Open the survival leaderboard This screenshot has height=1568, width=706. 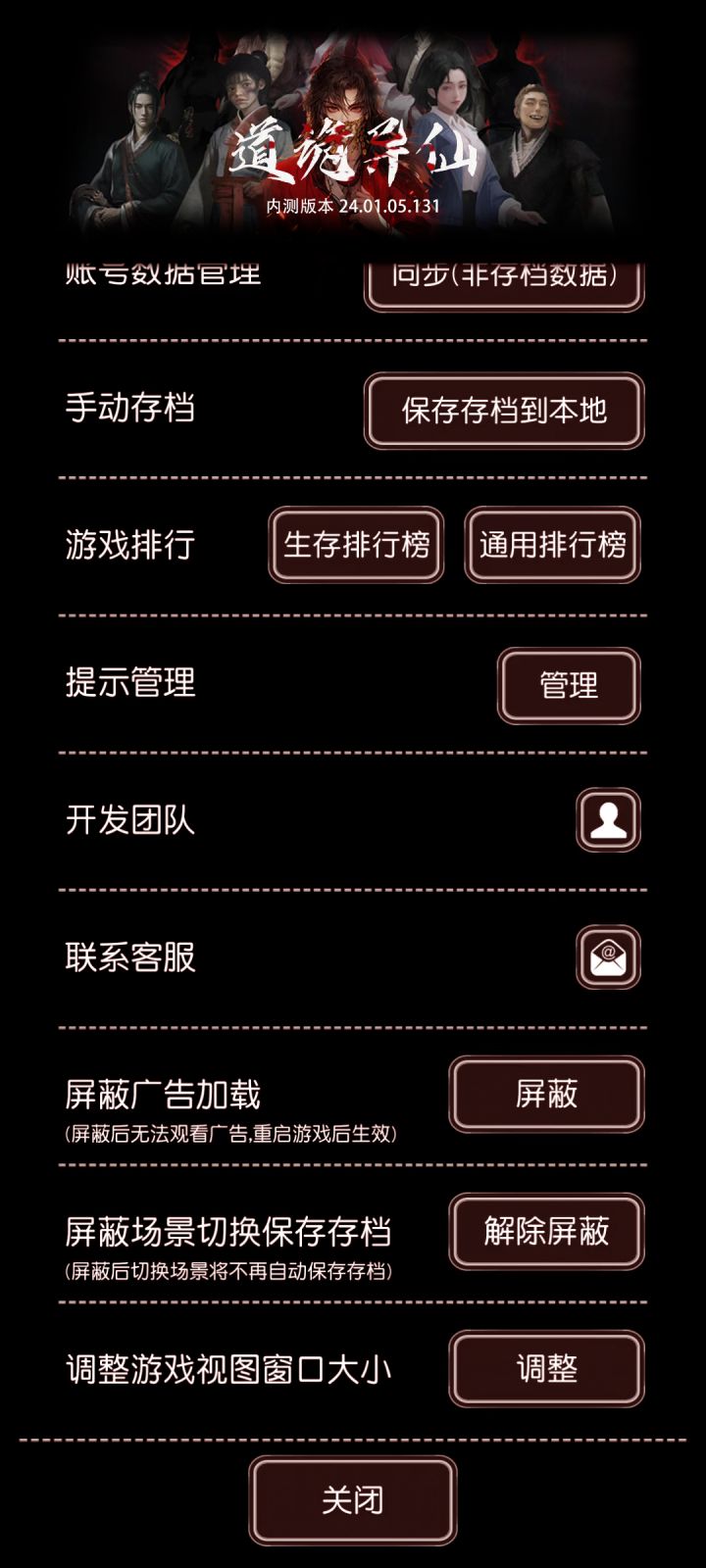coord(356,547)
